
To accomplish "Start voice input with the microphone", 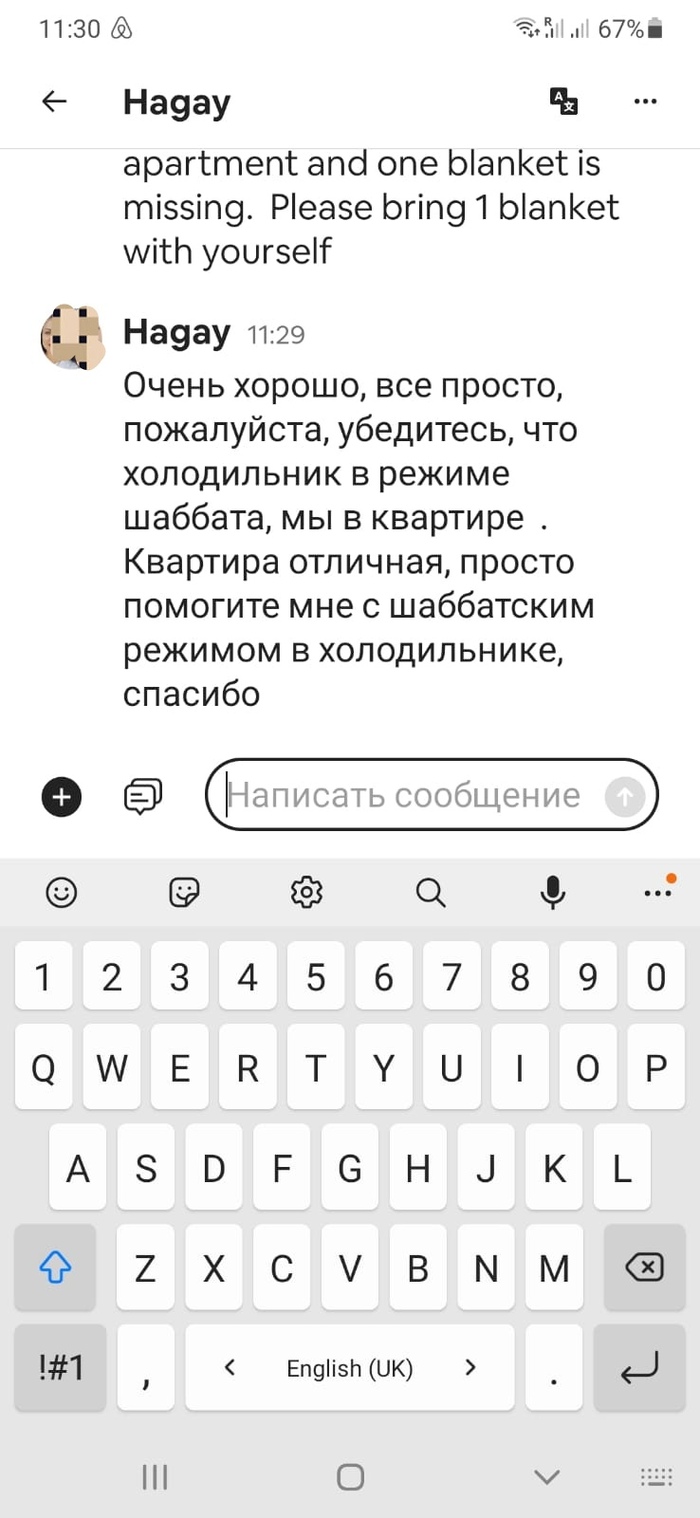I will point(552,891).
